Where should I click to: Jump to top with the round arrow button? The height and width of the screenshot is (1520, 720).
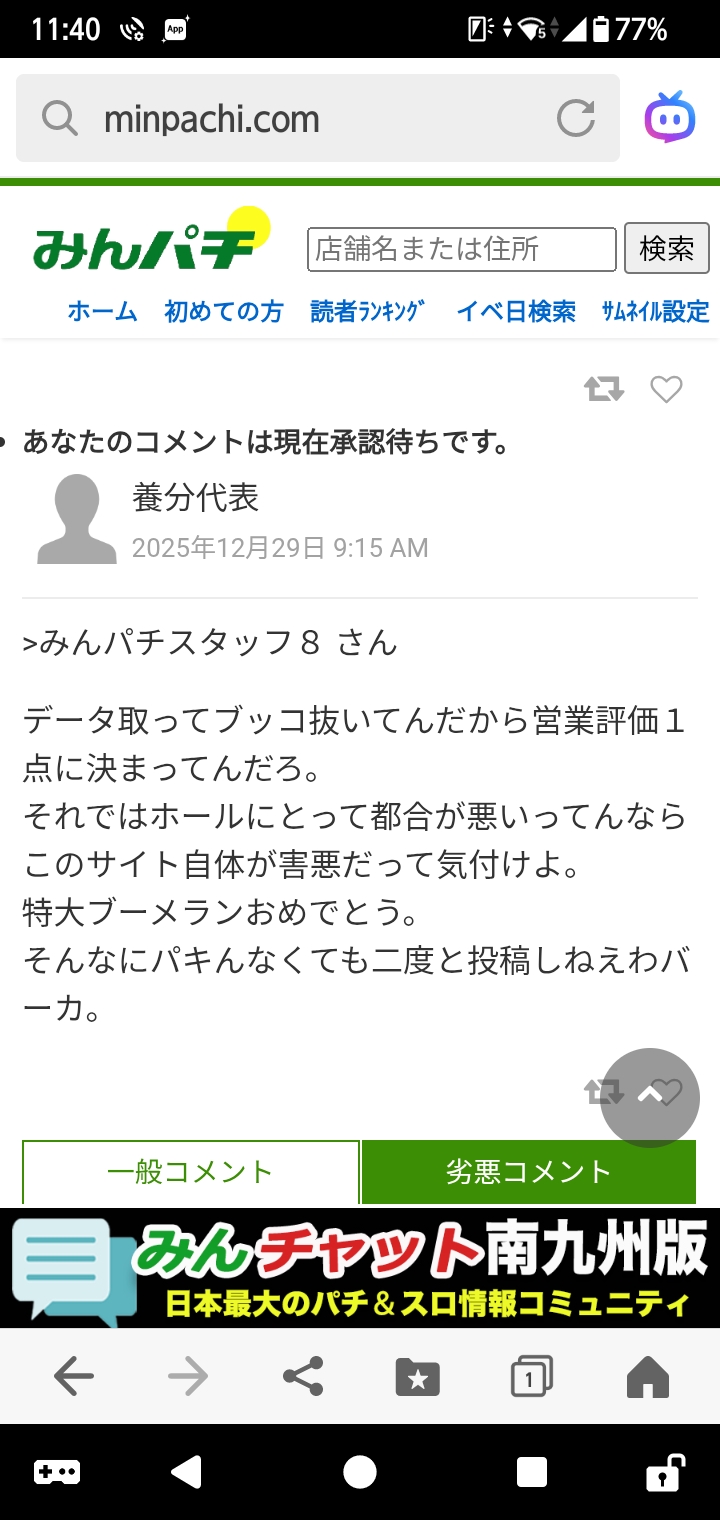(x=650, y=1097)
